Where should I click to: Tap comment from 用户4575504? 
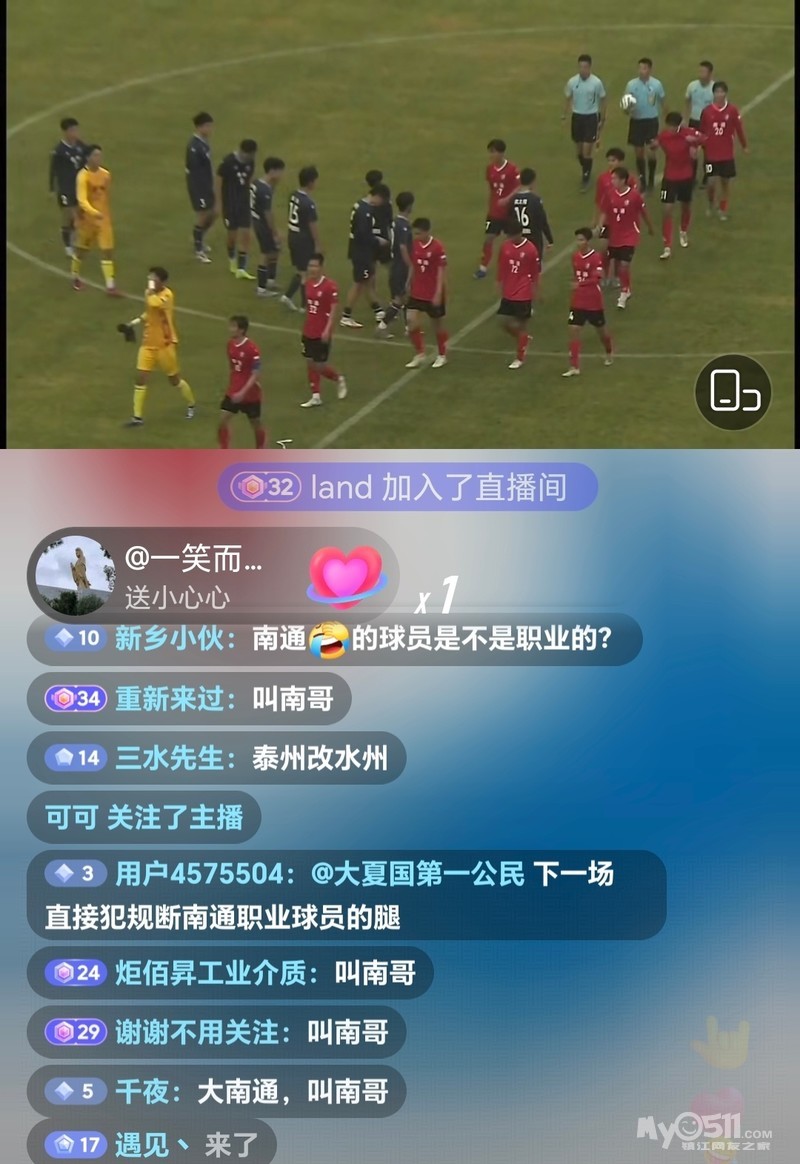345,894
